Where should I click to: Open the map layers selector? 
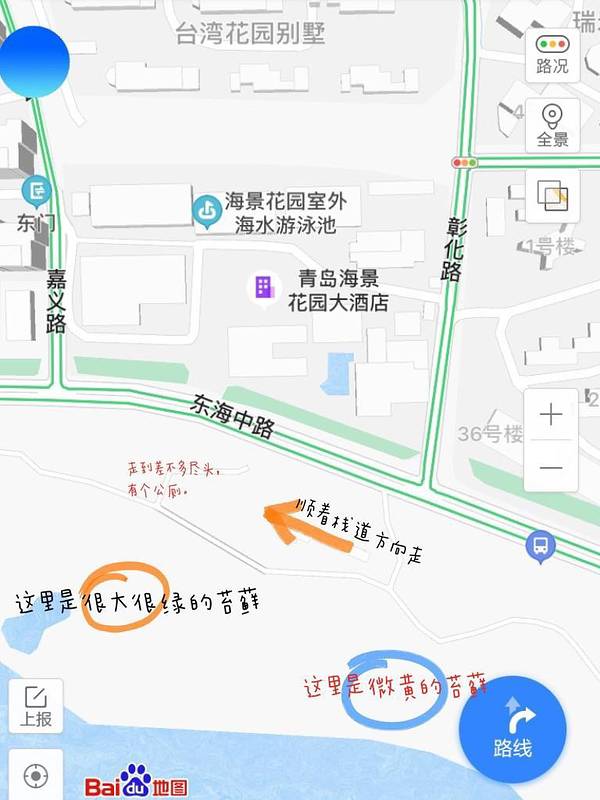552,194
